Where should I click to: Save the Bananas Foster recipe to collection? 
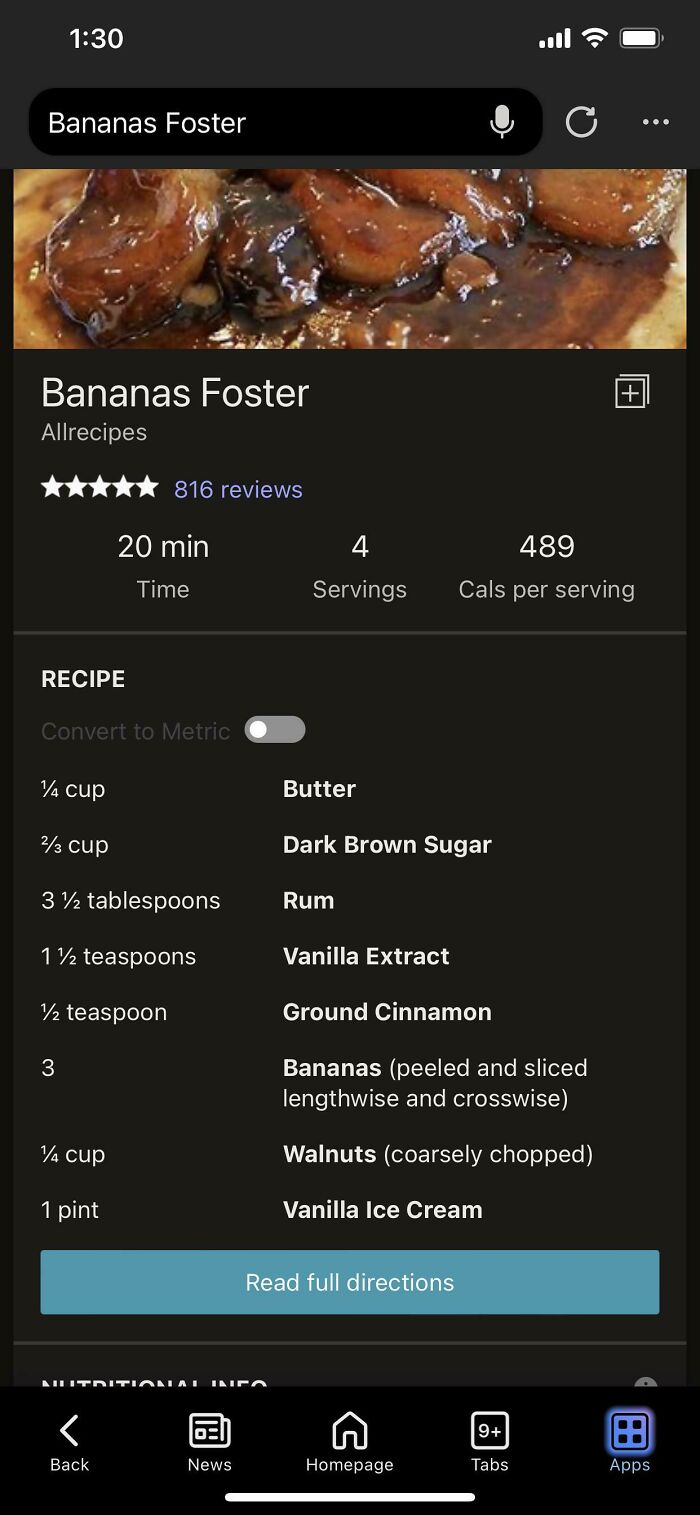[x=631, y=392]
